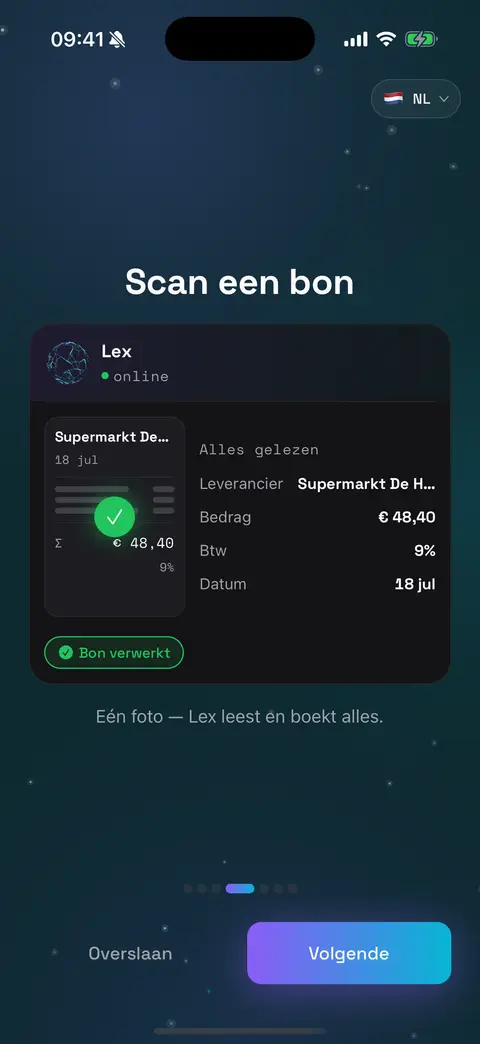The image size is (480, 1044).
Task: Tap Volgende to continue
Action: [x=349, y=953]
